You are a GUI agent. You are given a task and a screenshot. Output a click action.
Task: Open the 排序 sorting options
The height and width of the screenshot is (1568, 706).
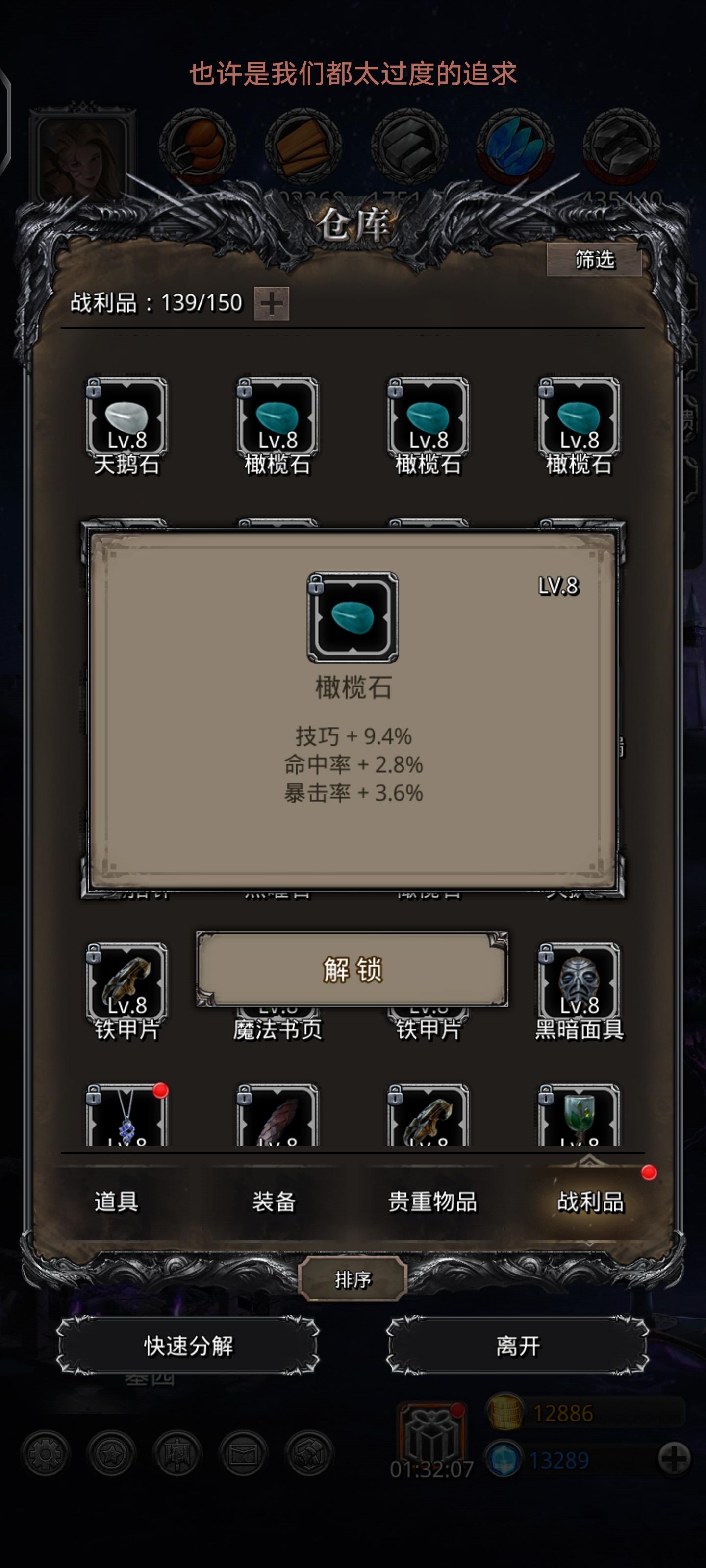click(x=353, y=1278)
